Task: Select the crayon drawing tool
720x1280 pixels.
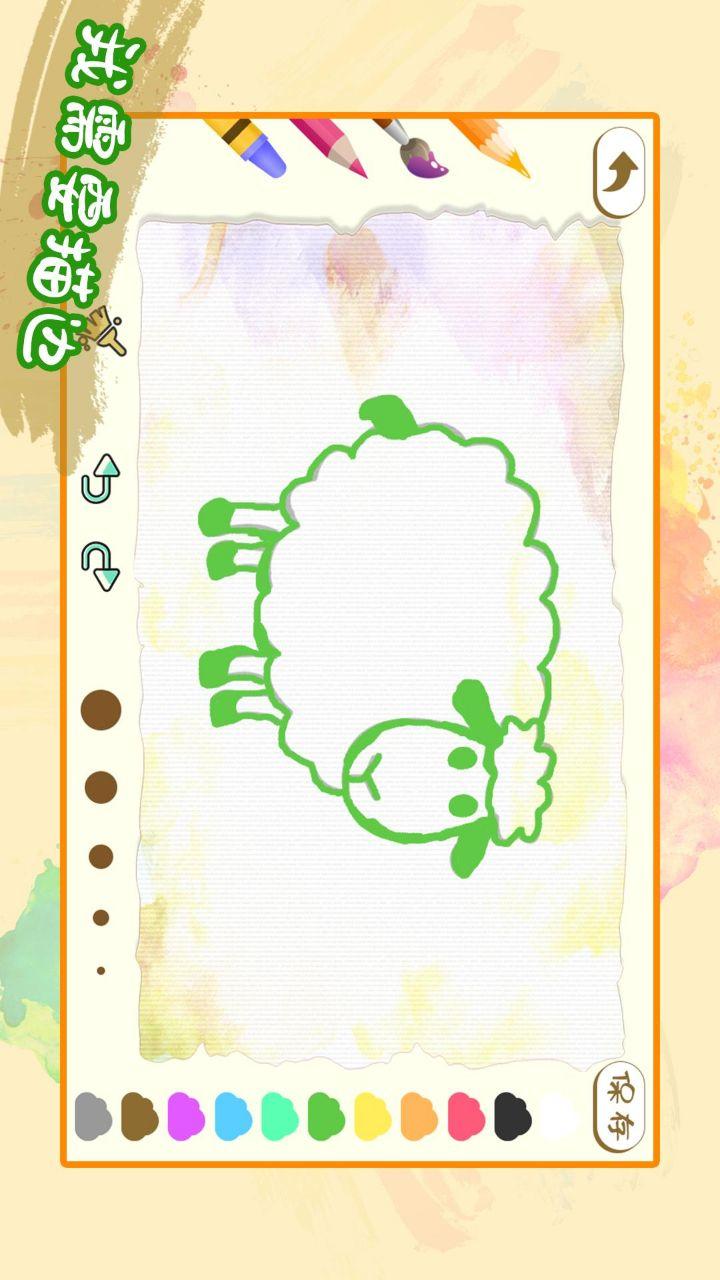Action: point(247,145)
